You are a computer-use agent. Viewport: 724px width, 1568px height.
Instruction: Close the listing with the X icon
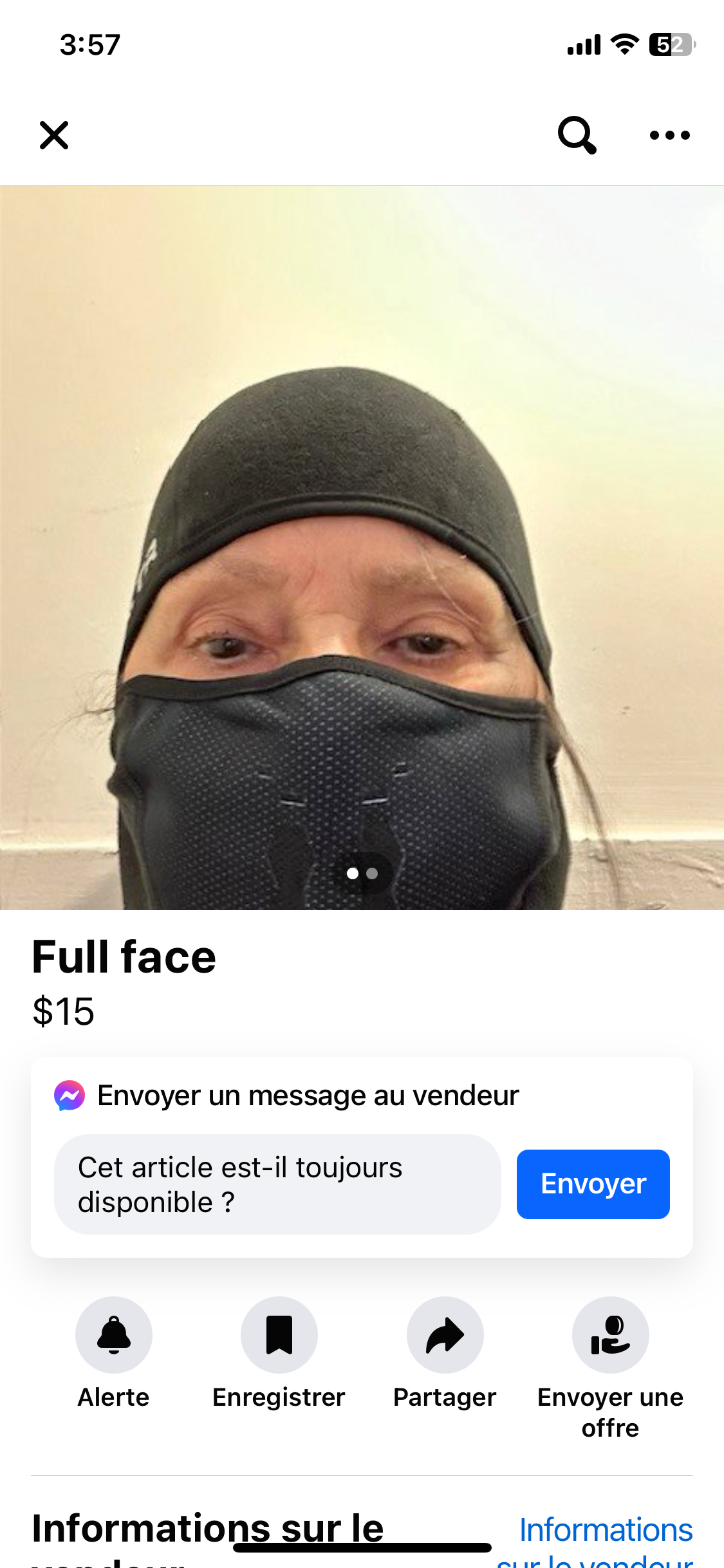pos(54,135)
